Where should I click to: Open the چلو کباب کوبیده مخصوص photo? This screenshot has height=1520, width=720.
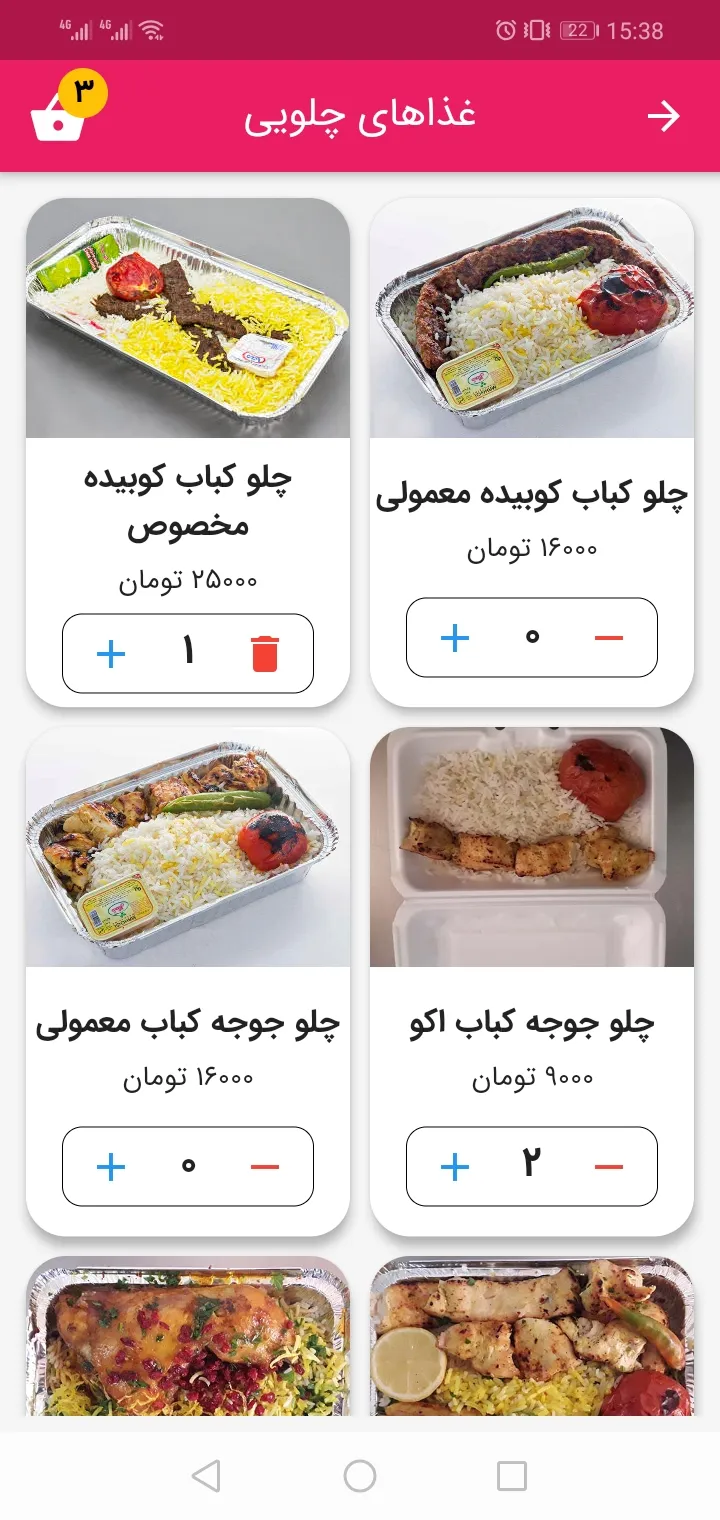188,318
